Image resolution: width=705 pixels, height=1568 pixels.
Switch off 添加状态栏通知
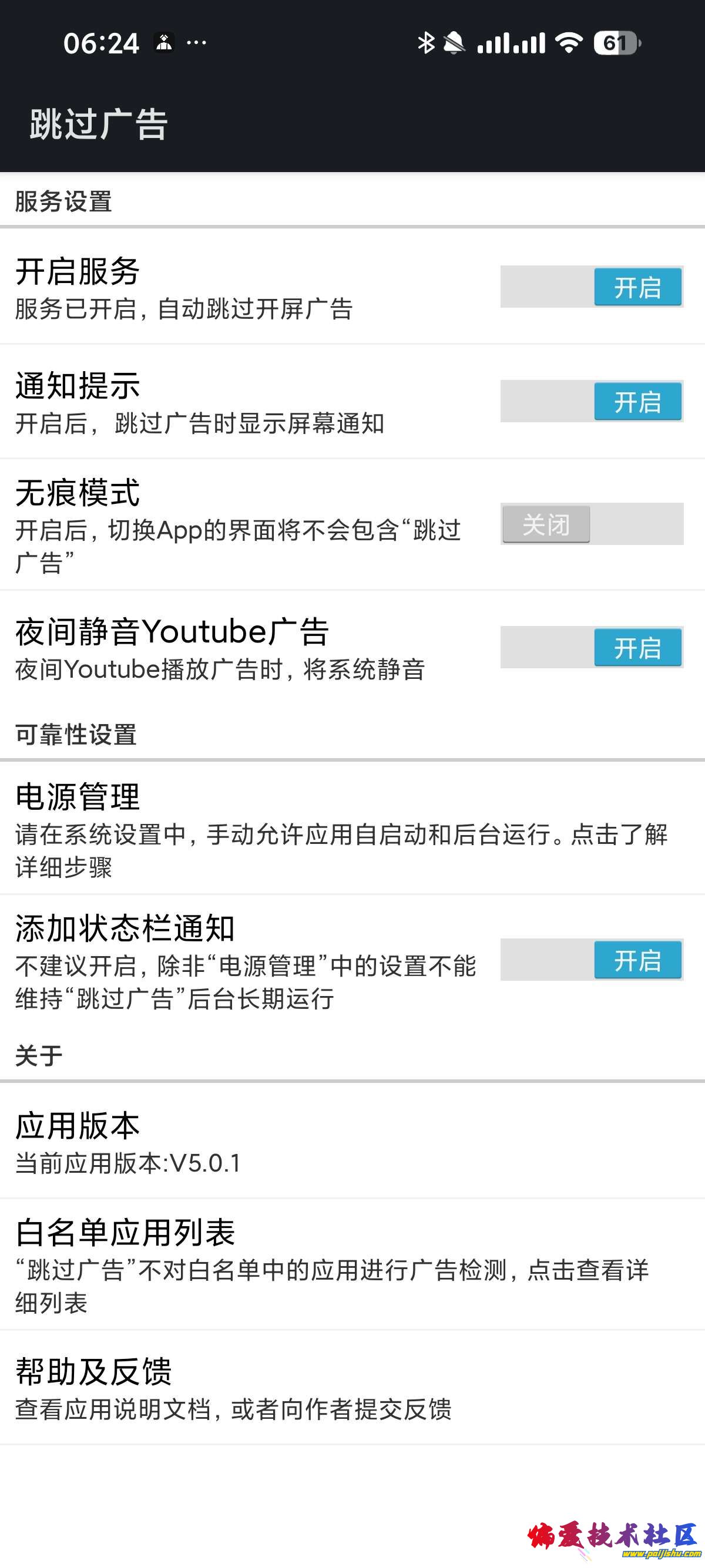click(x=591, y=960)
